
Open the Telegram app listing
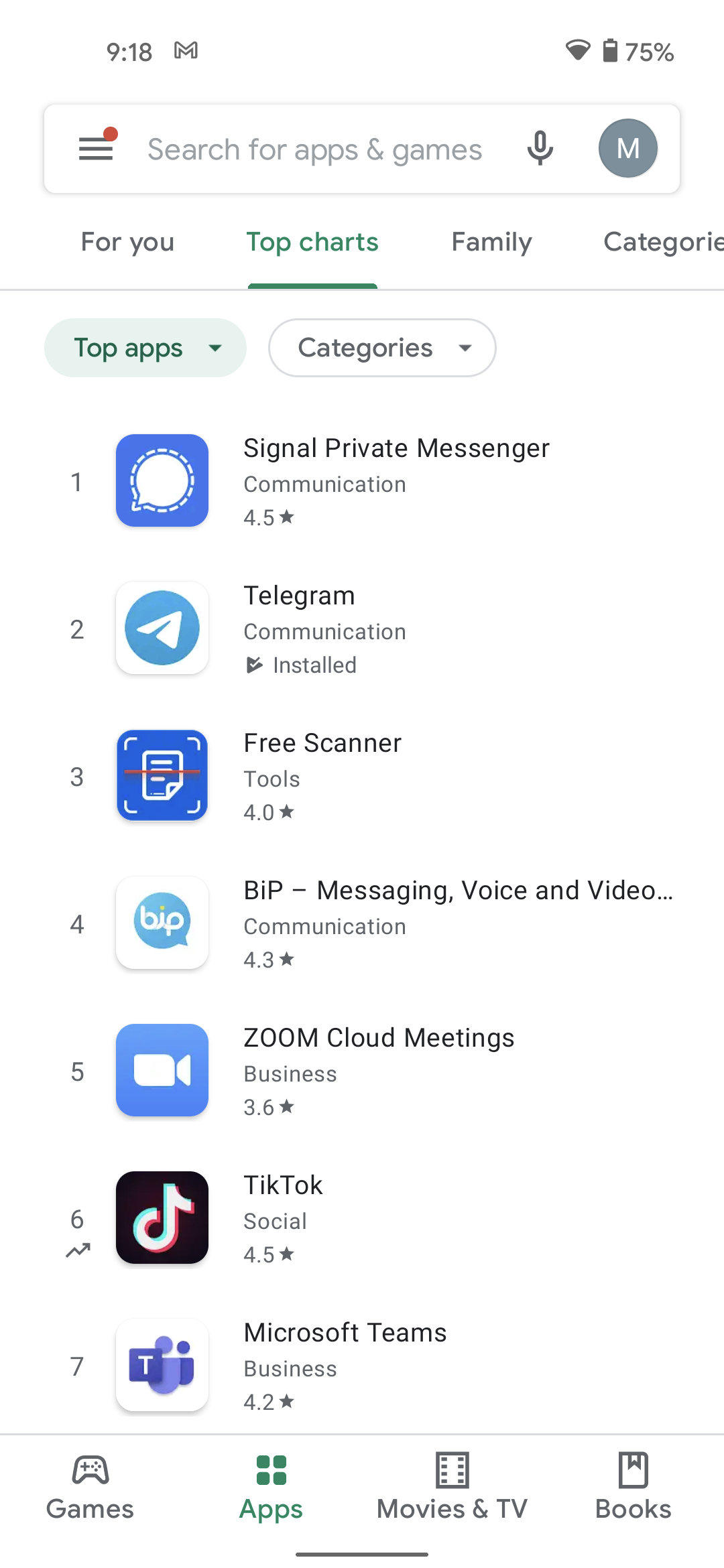362,629
